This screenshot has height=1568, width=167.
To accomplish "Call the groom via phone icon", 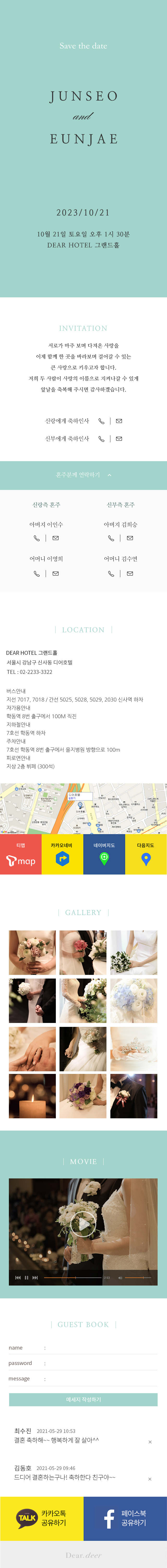I will point(102,421).
